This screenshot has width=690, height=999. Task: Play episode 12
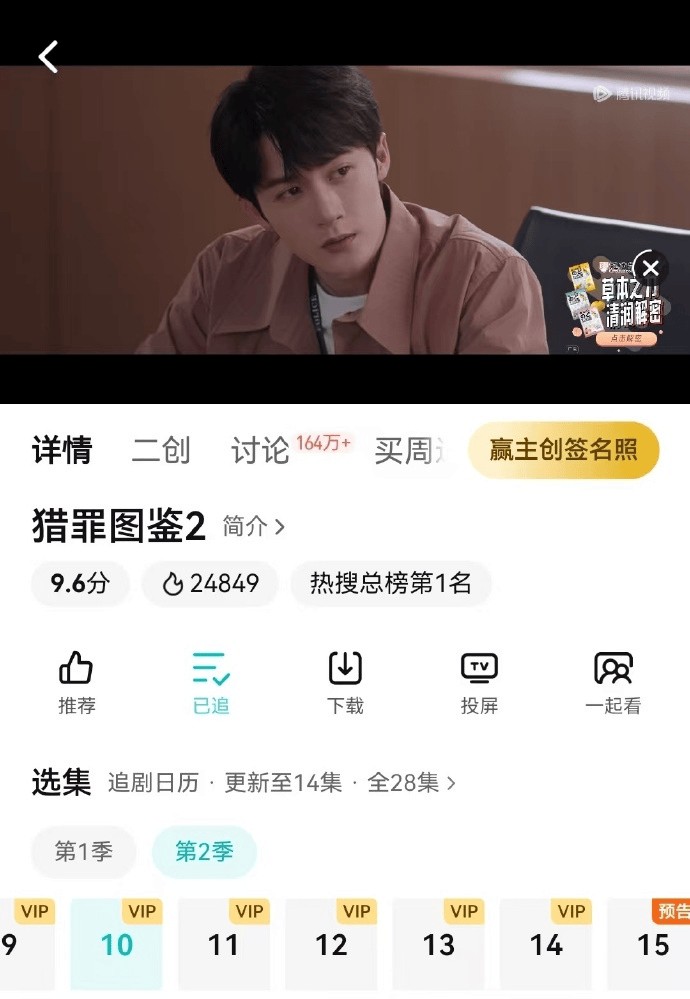(x=331, y=944)
